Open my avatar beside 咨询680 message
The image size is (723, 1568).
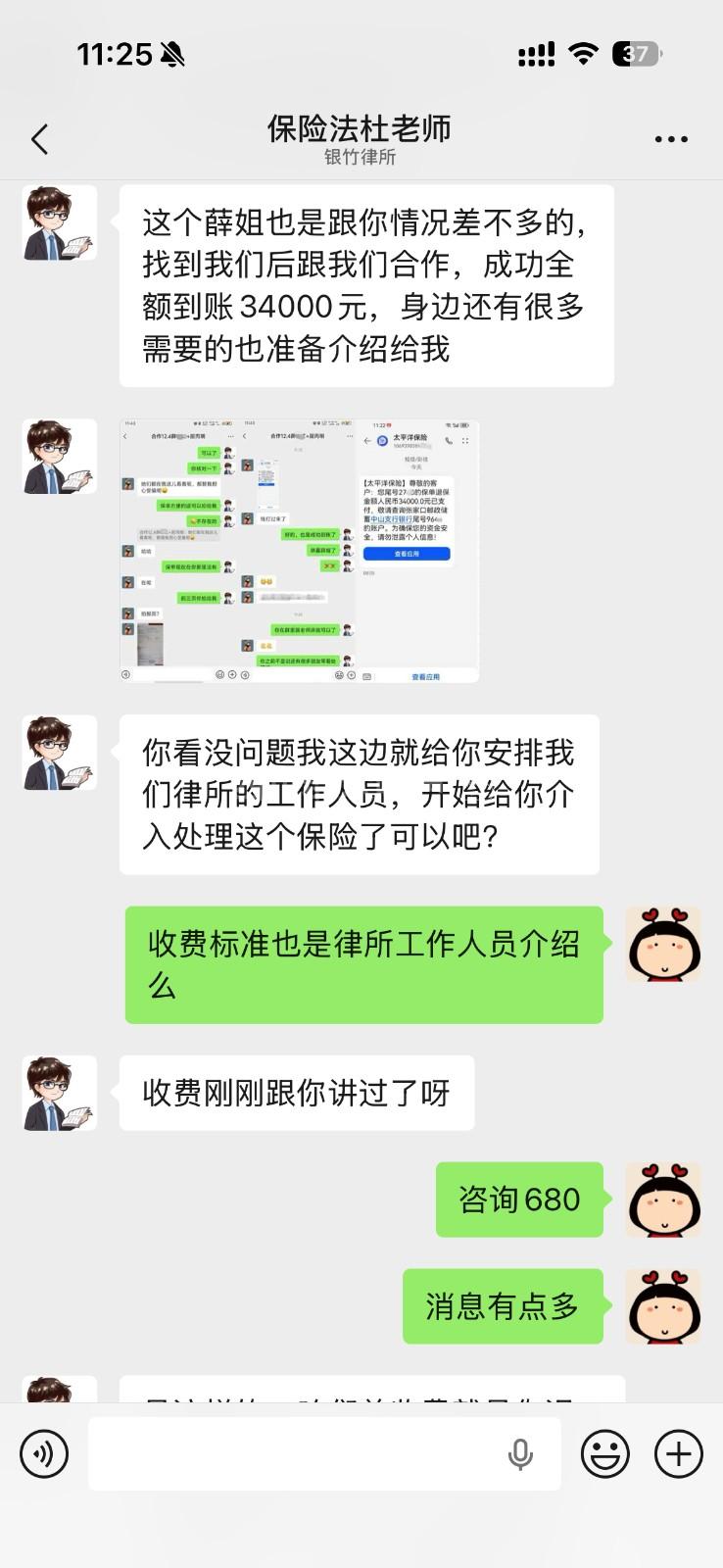click(x=663, y=1200)
